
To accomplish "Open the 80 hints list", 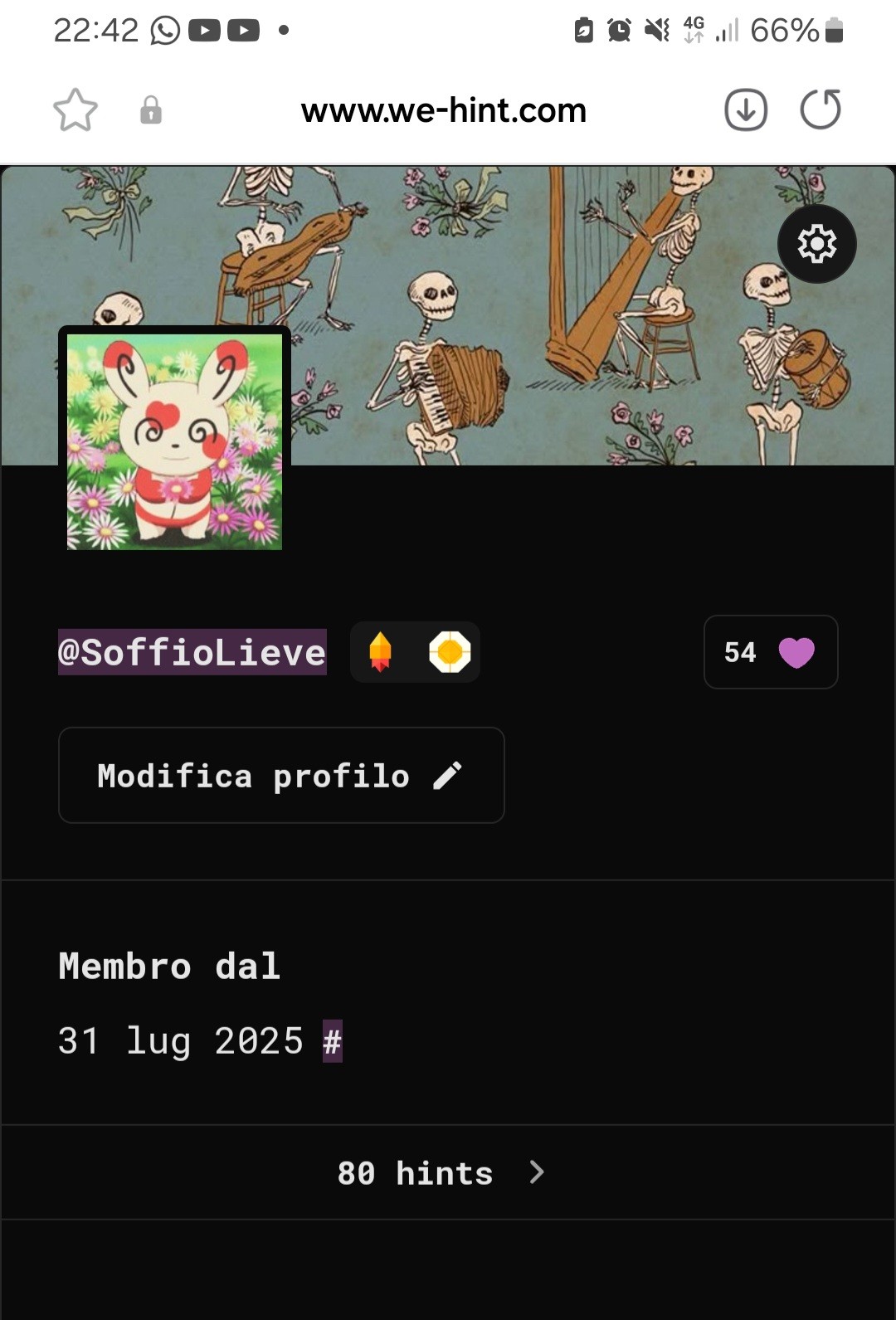I will [441, 1172].
